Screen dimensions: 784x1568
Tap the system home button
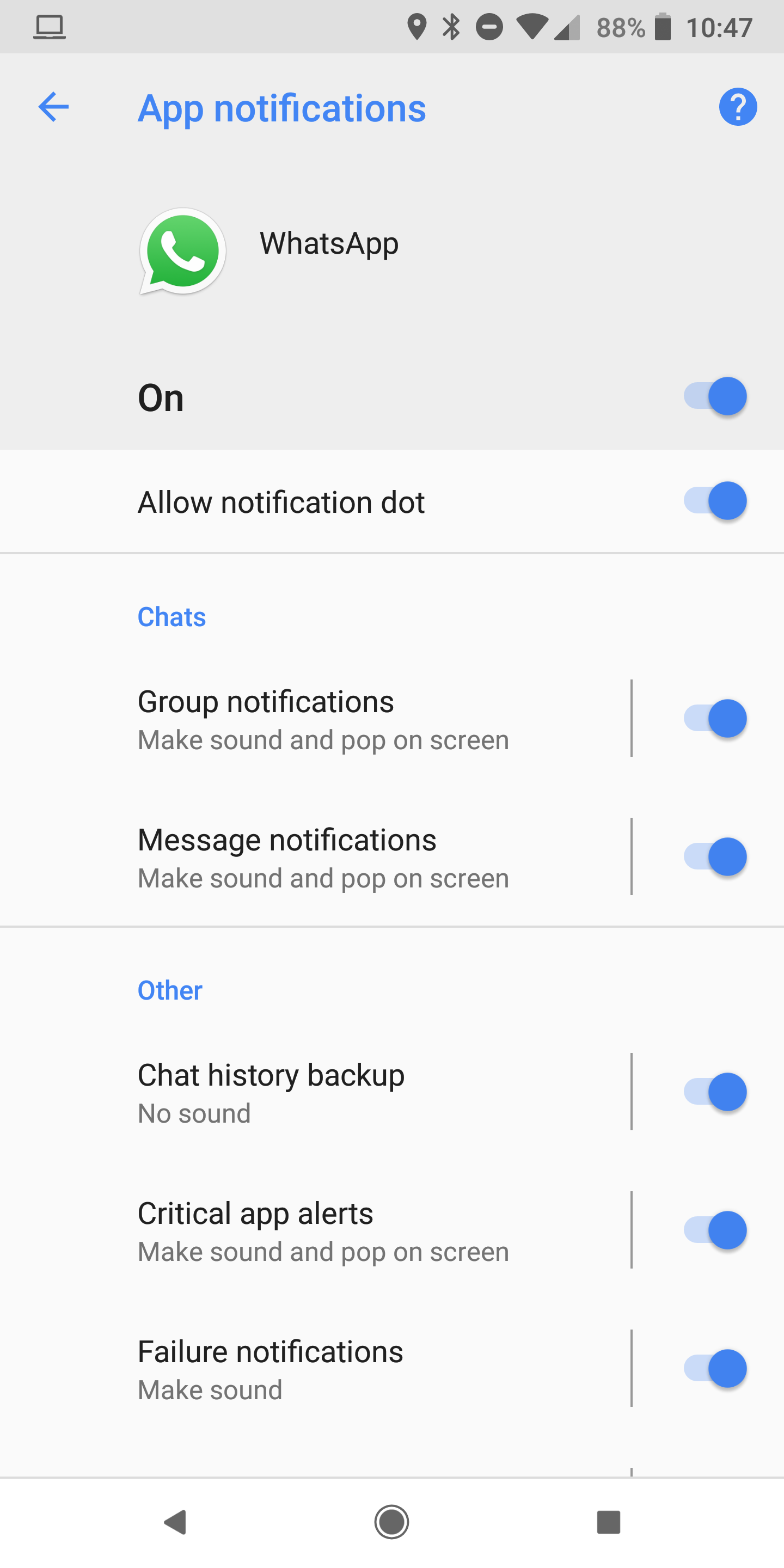click(391, 1522)
